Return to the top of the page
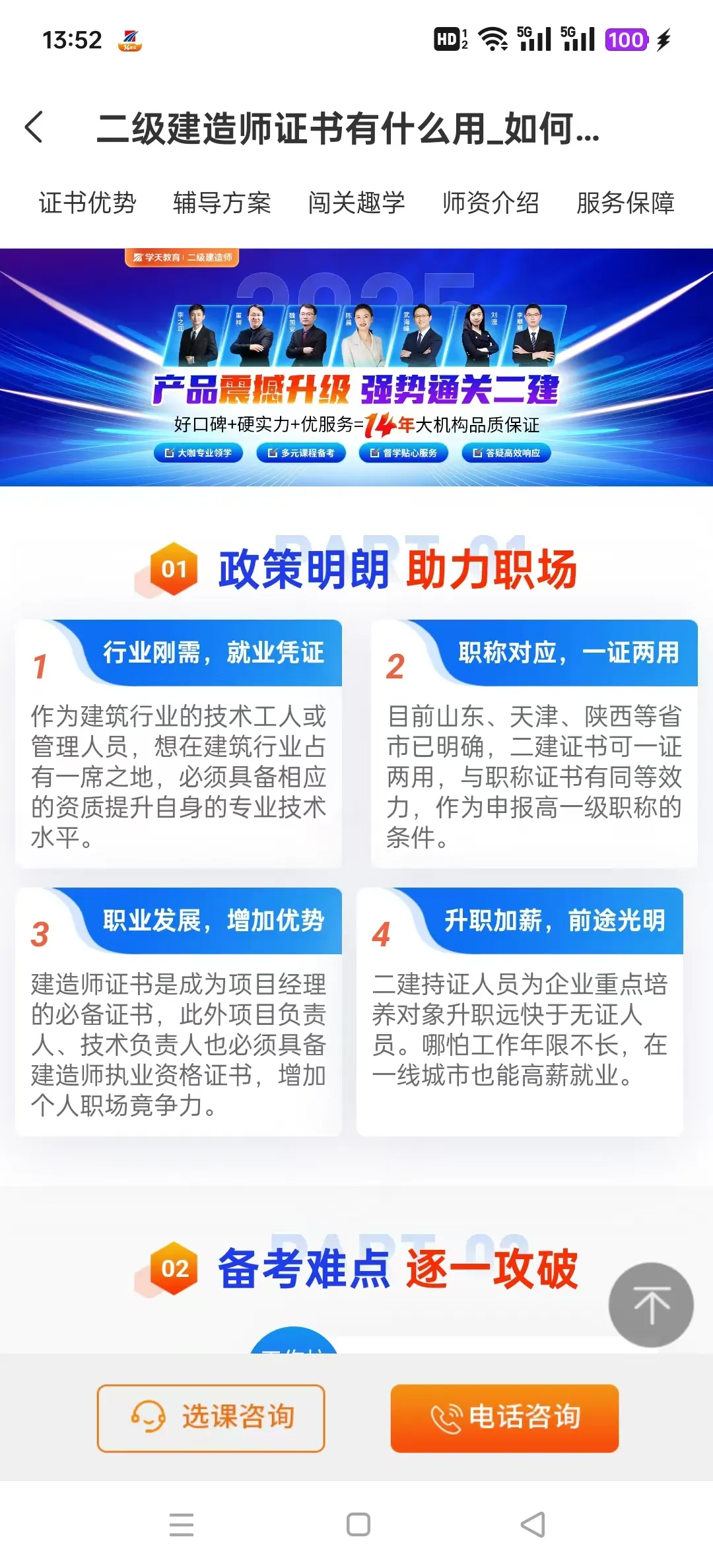The height and width of the screenshot is (1568, 713). tap(650, 1305)
